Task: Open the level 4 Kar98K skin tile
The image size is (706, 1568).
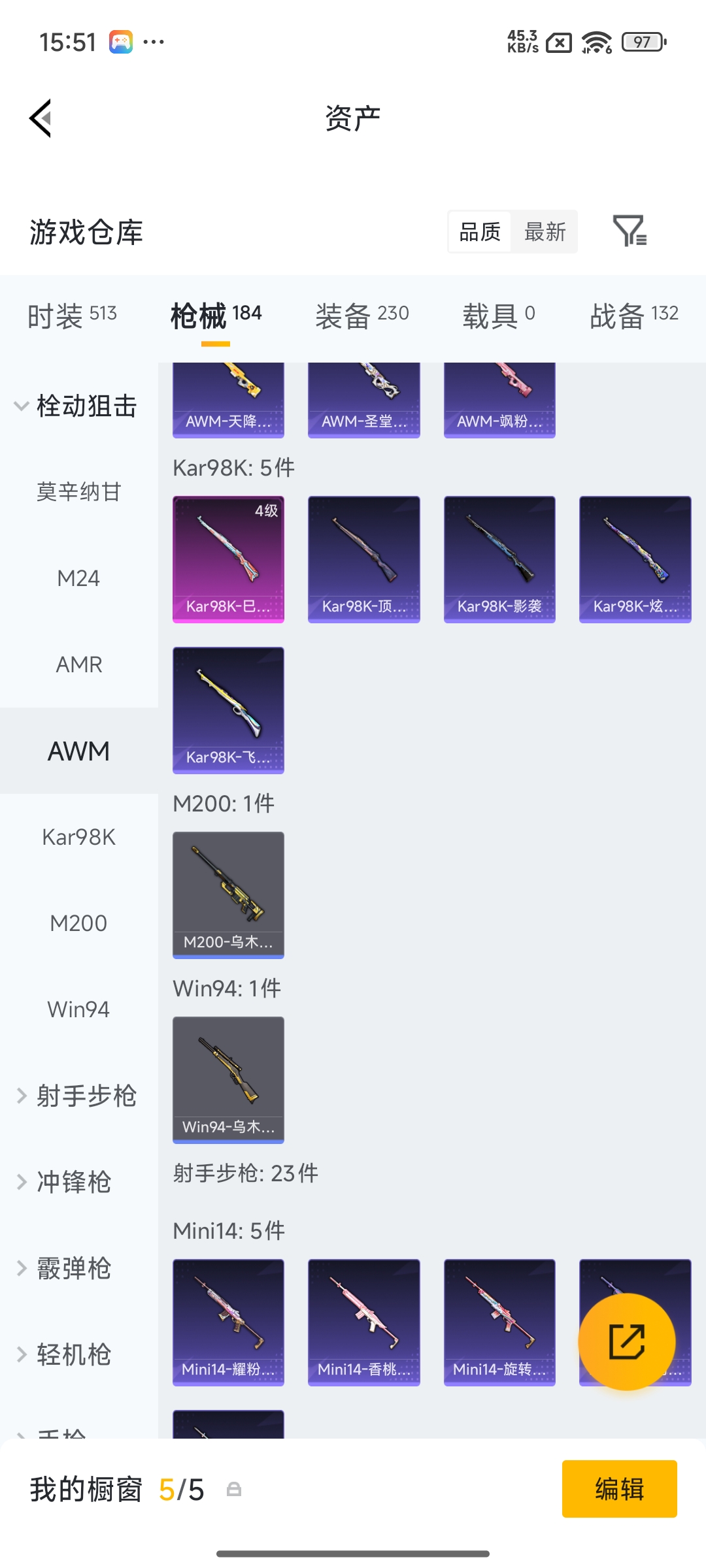Action: click(228, 559)
